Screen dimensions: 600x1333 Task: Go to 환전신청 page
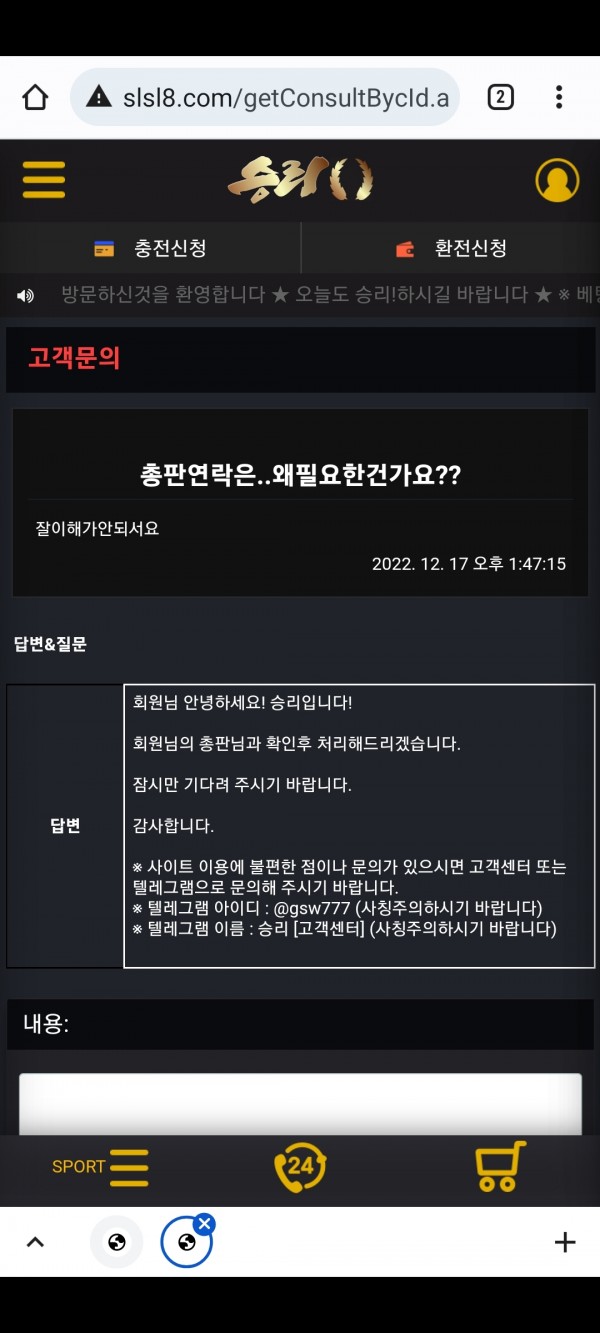click(451, 248)
